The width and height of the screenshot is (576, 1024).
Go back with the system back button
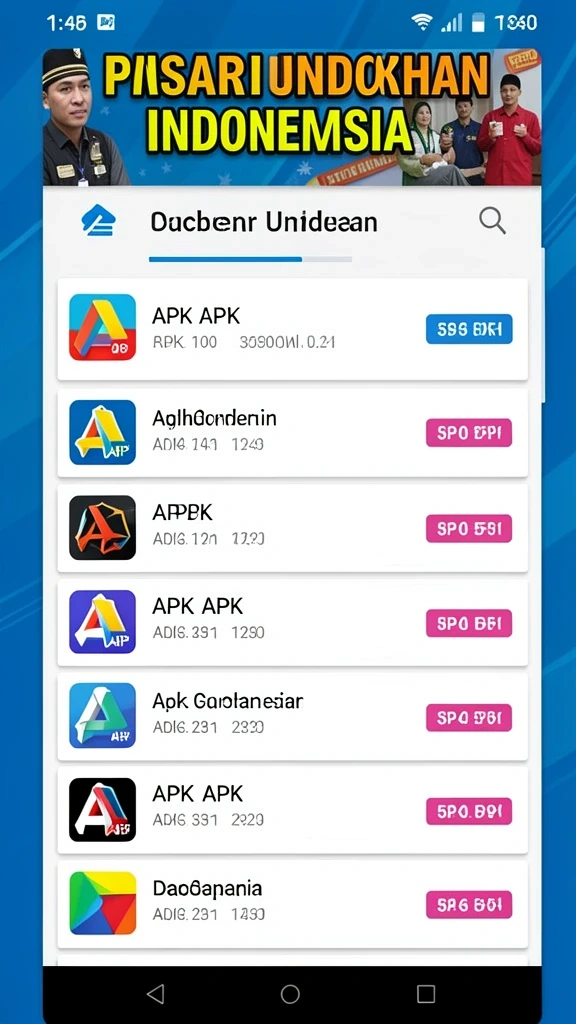(x=155, y=994)
